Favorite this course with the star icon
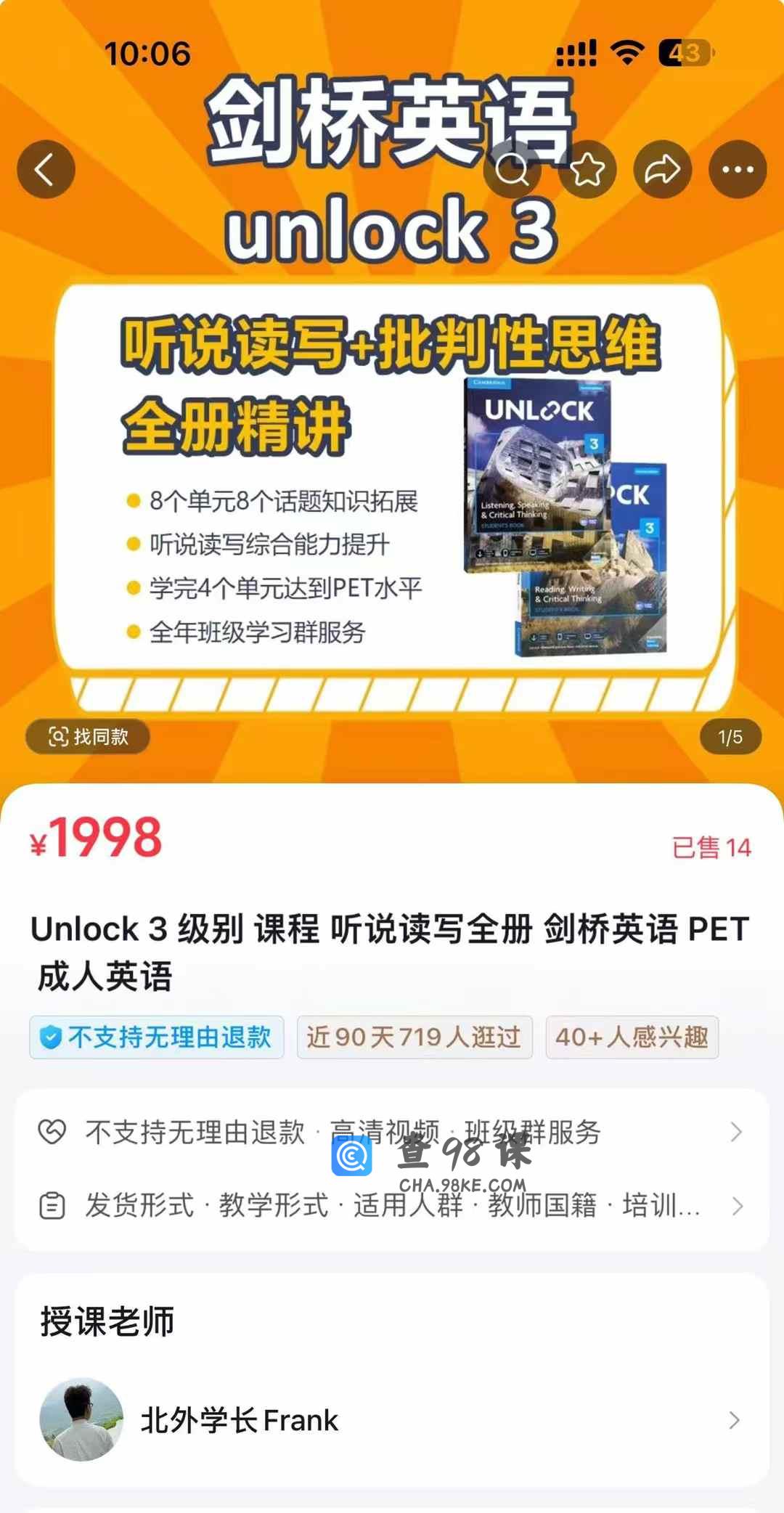Image resolution: width=784 pixels, height=1513 pixels. pyautogui.click(x=587, y=170)
